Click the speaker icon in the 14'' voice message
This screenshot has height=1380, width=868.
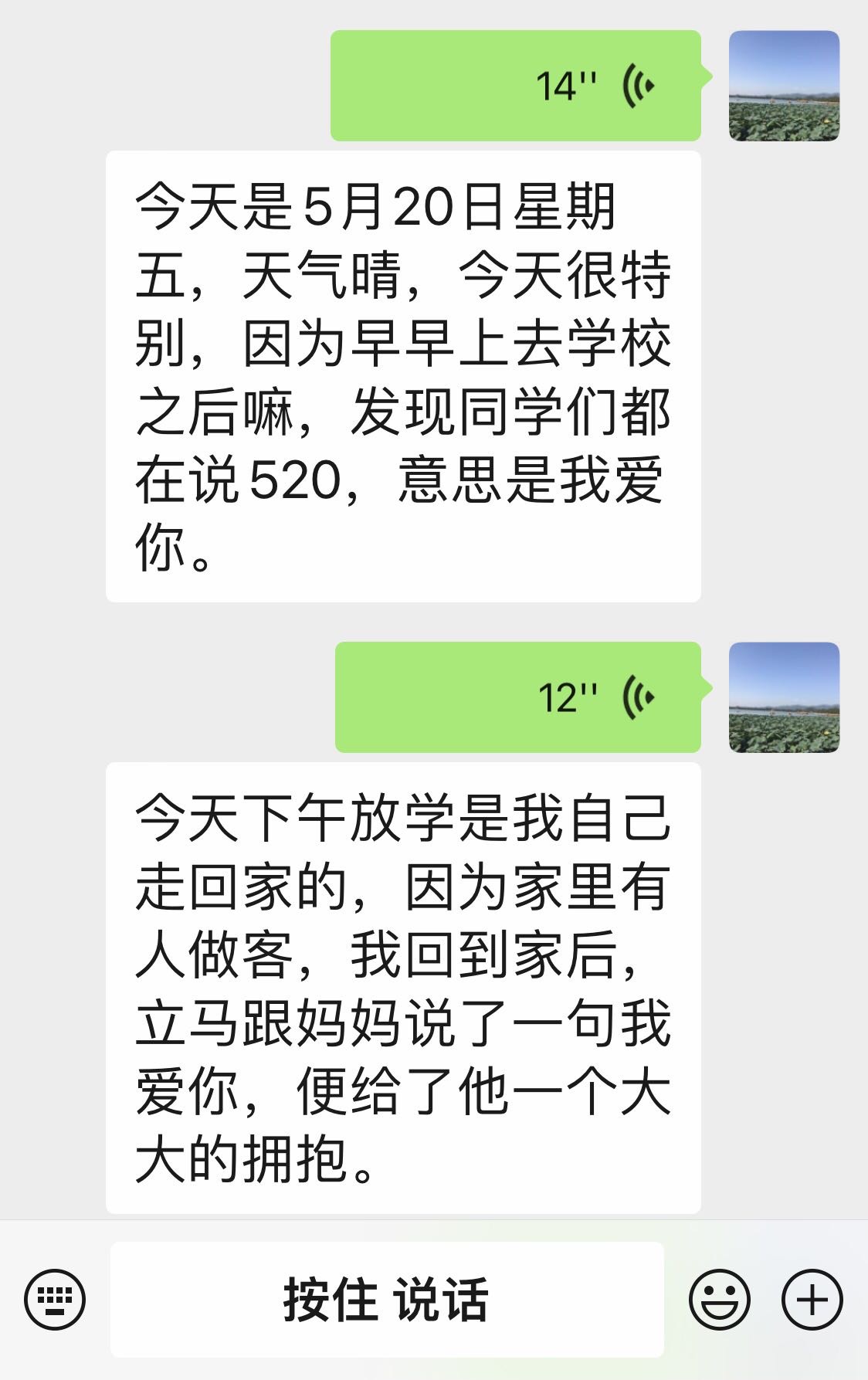(638, 85)
